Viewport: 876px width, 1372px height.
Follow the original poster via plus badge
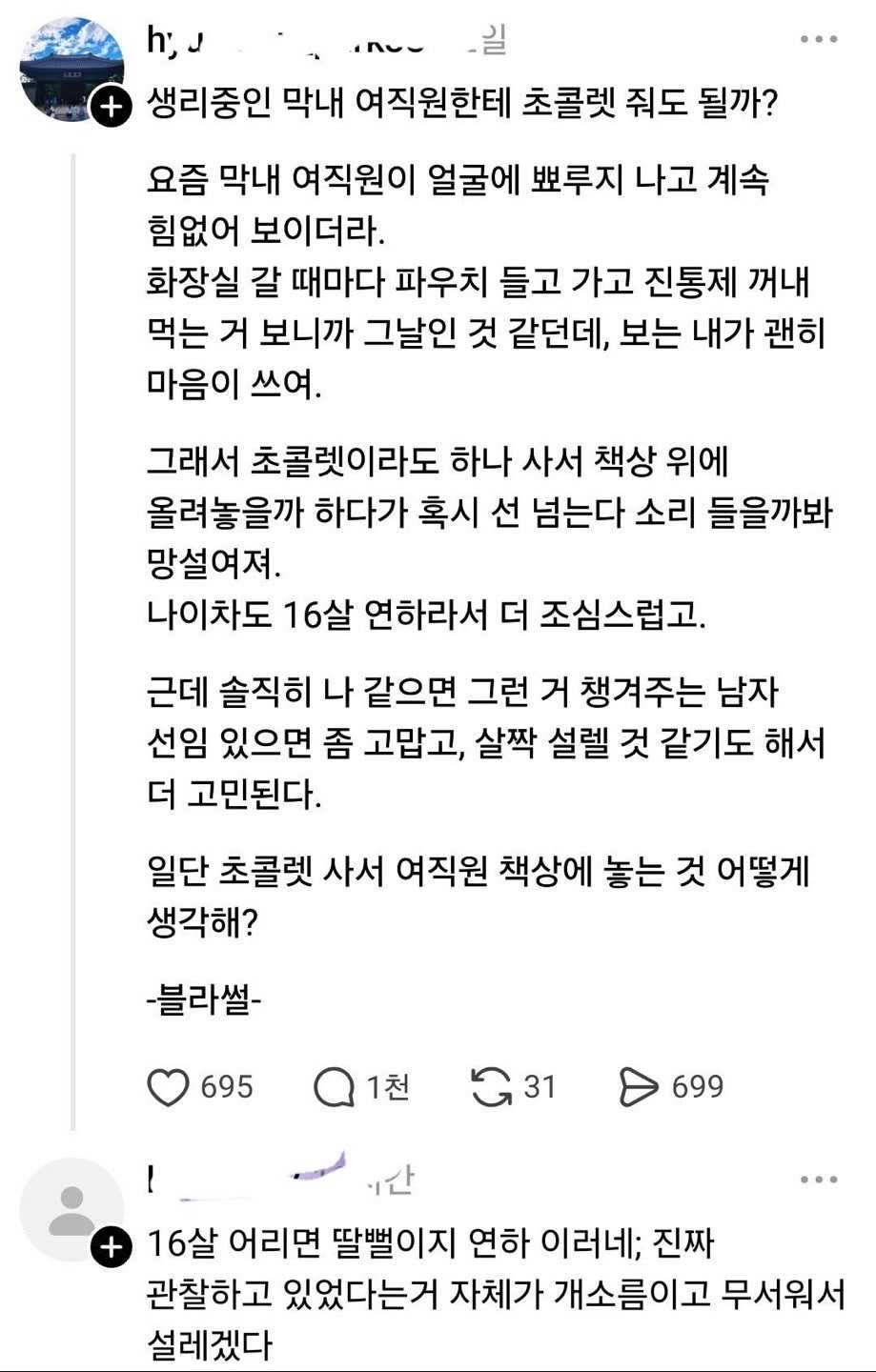pos(112,107)
